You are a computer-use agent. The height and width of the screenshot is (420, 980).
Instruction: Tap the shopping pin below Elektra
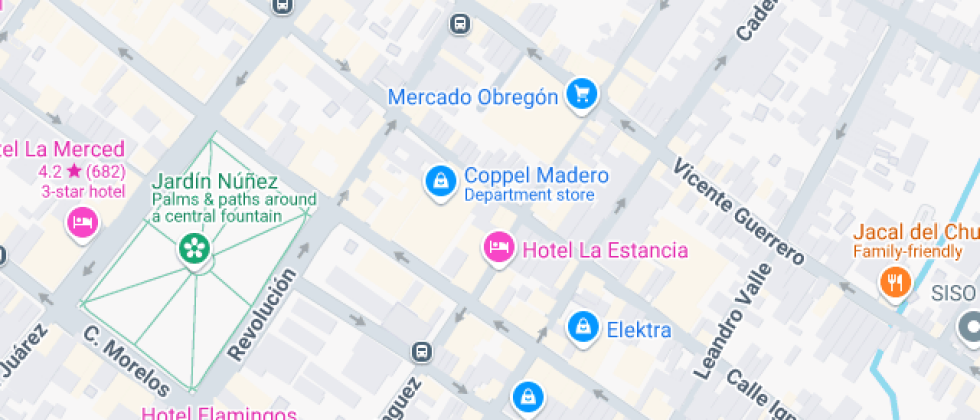click(x=526, y=398)
